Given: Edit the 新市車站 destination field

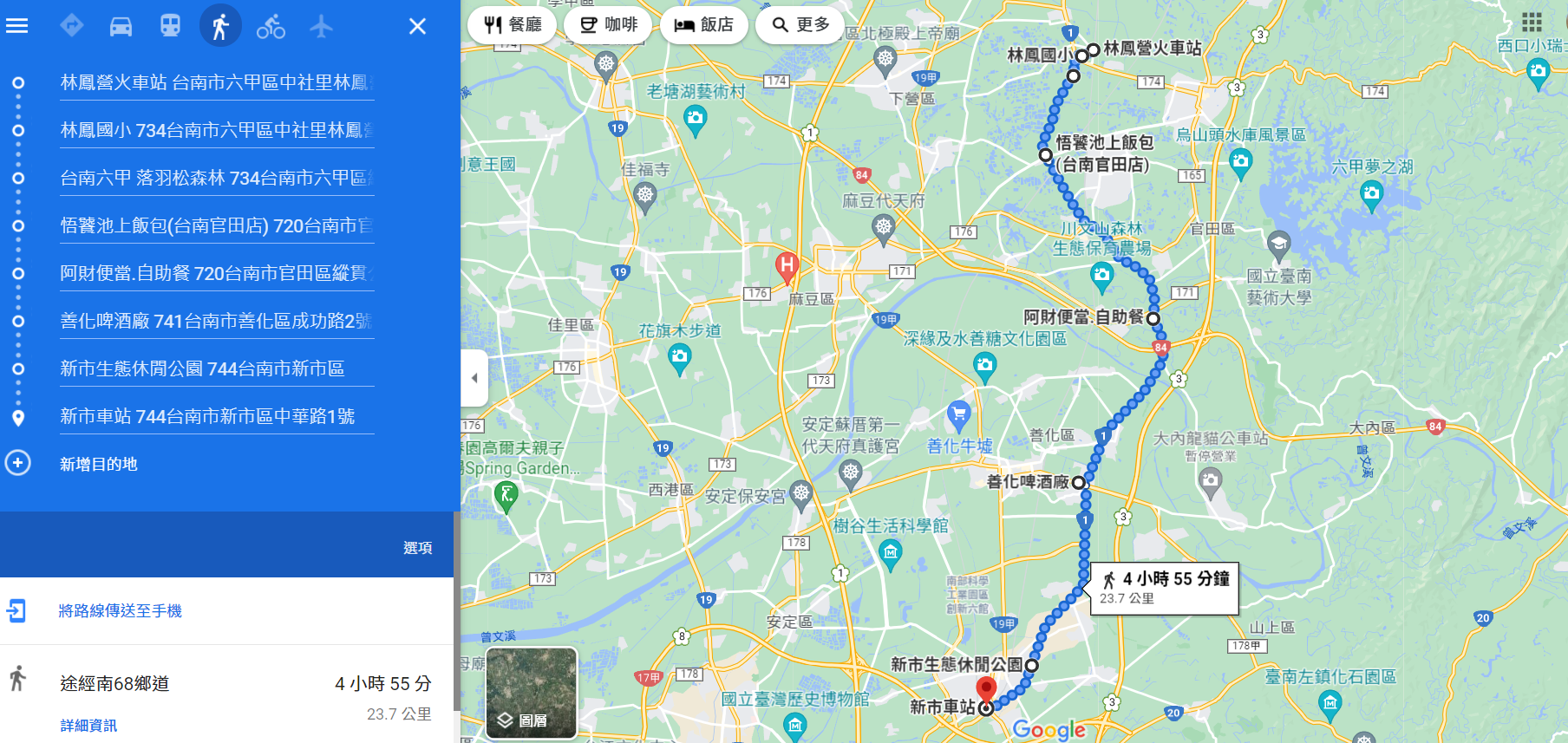Looking at the screenshot, I should (217, 416).
